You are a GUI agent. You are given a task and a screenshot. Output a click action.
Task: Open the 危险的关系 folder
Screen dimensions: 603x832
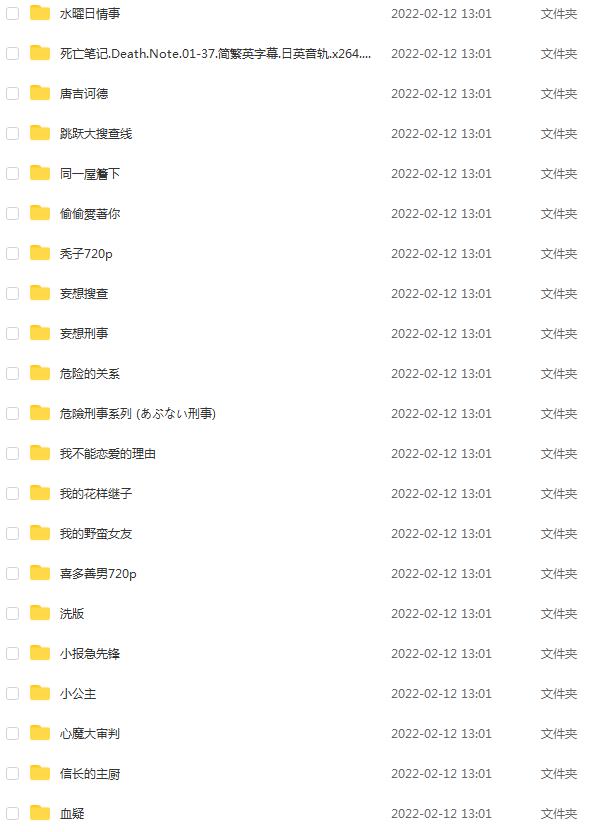click(89, 374)
